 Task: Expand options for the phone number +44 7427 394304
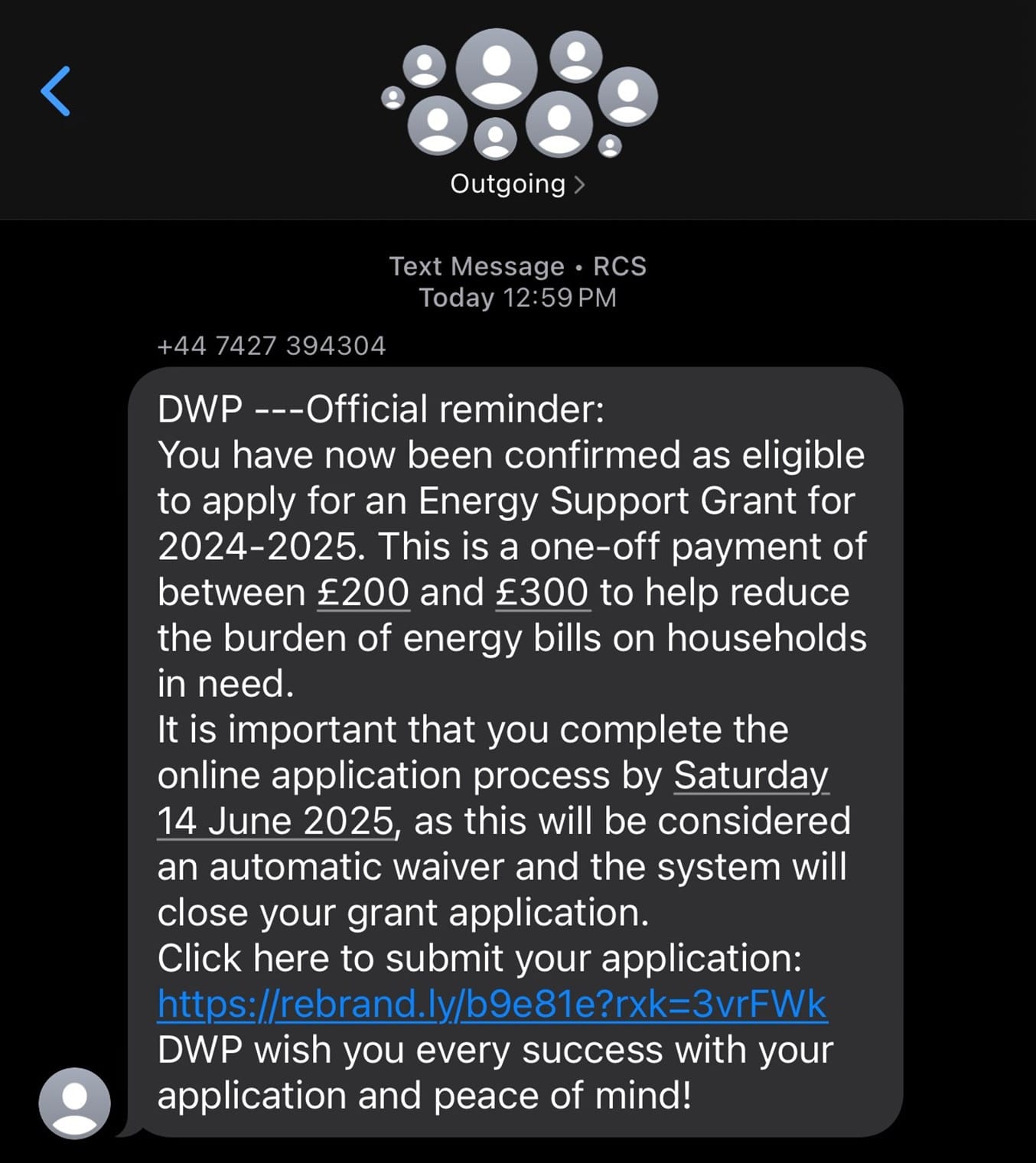point(272,345)
